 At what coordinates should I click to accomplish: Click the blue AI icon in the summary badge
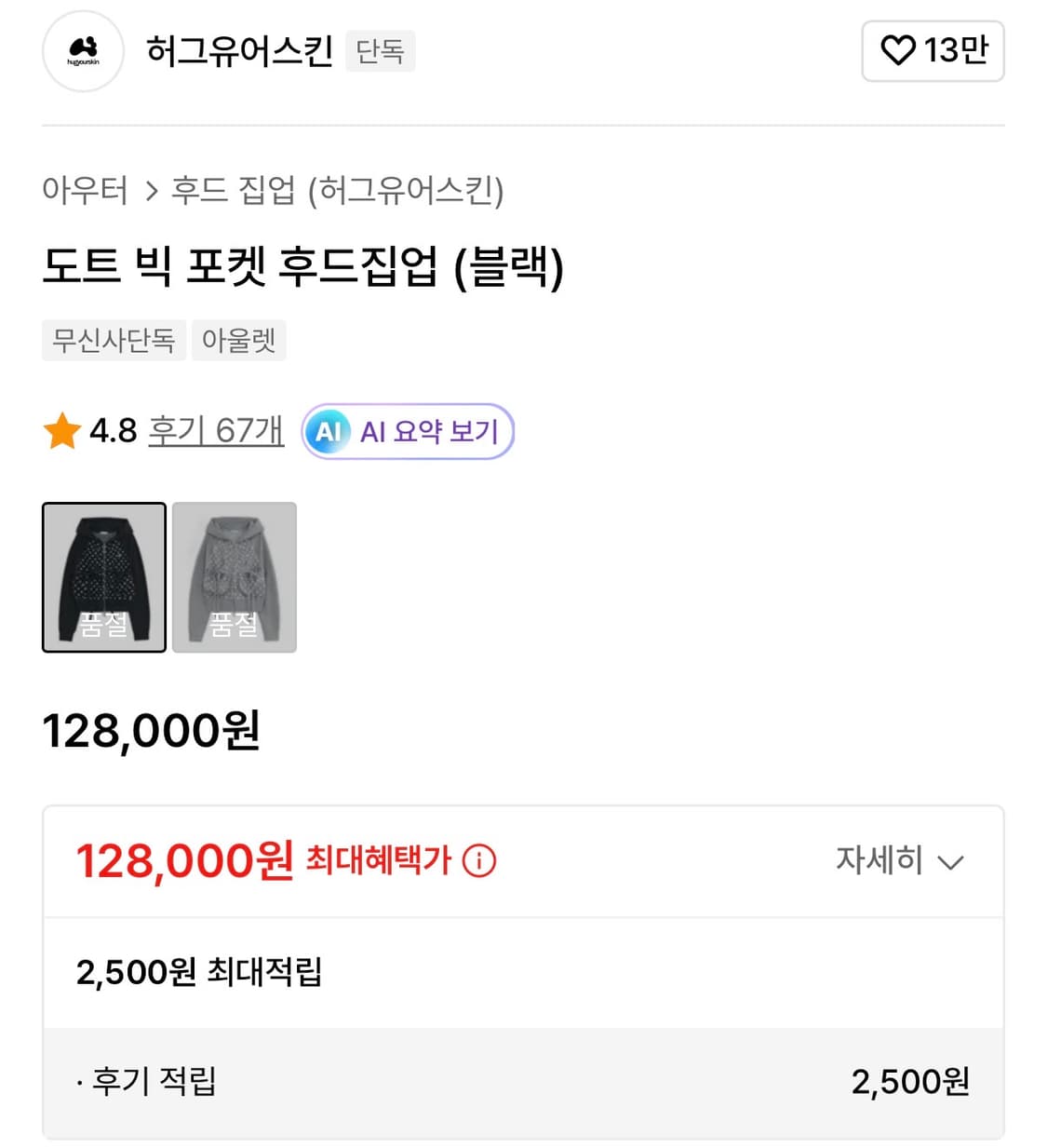click(x=327, y=430)
